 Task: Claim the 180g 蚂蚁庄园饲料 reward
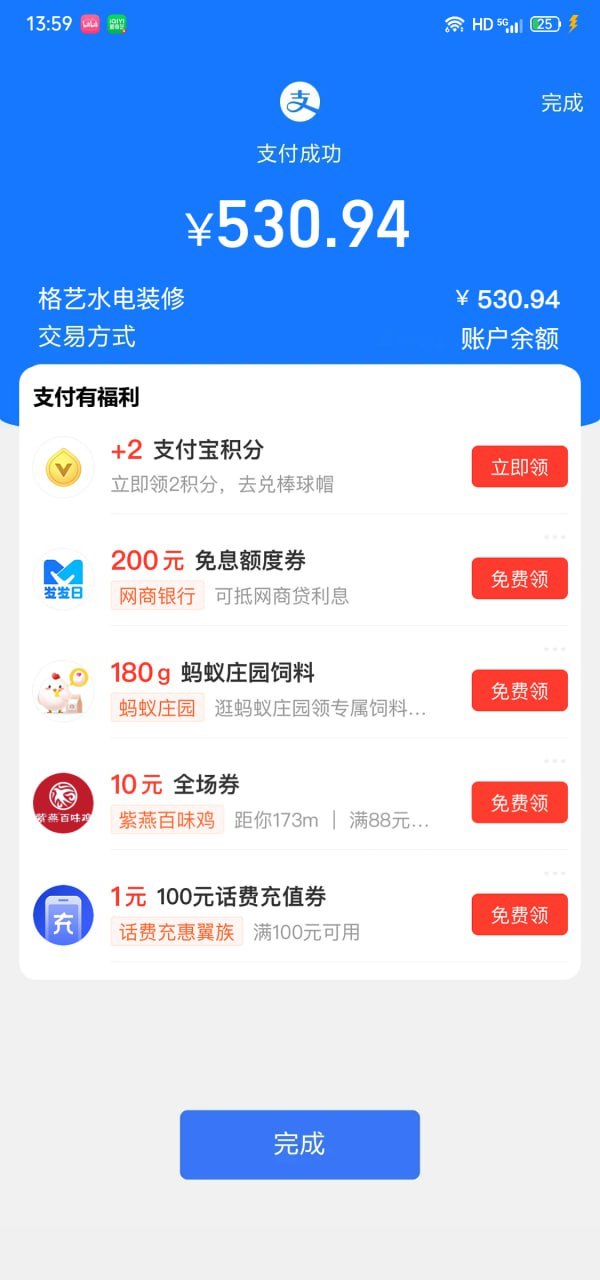tap(519, 691)
